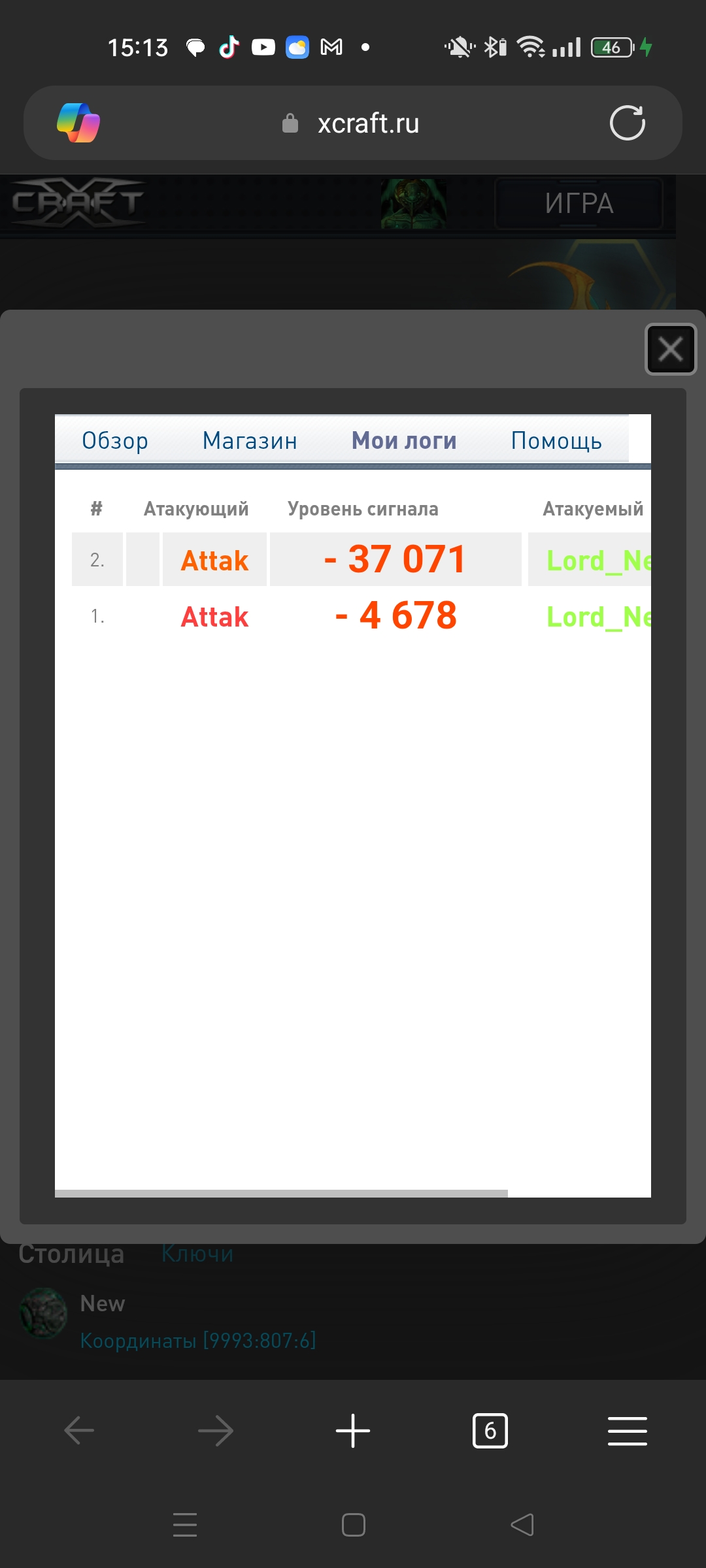Open the Помощь tab
Screen dimensions: 706x1568
[x=556, y=441]
